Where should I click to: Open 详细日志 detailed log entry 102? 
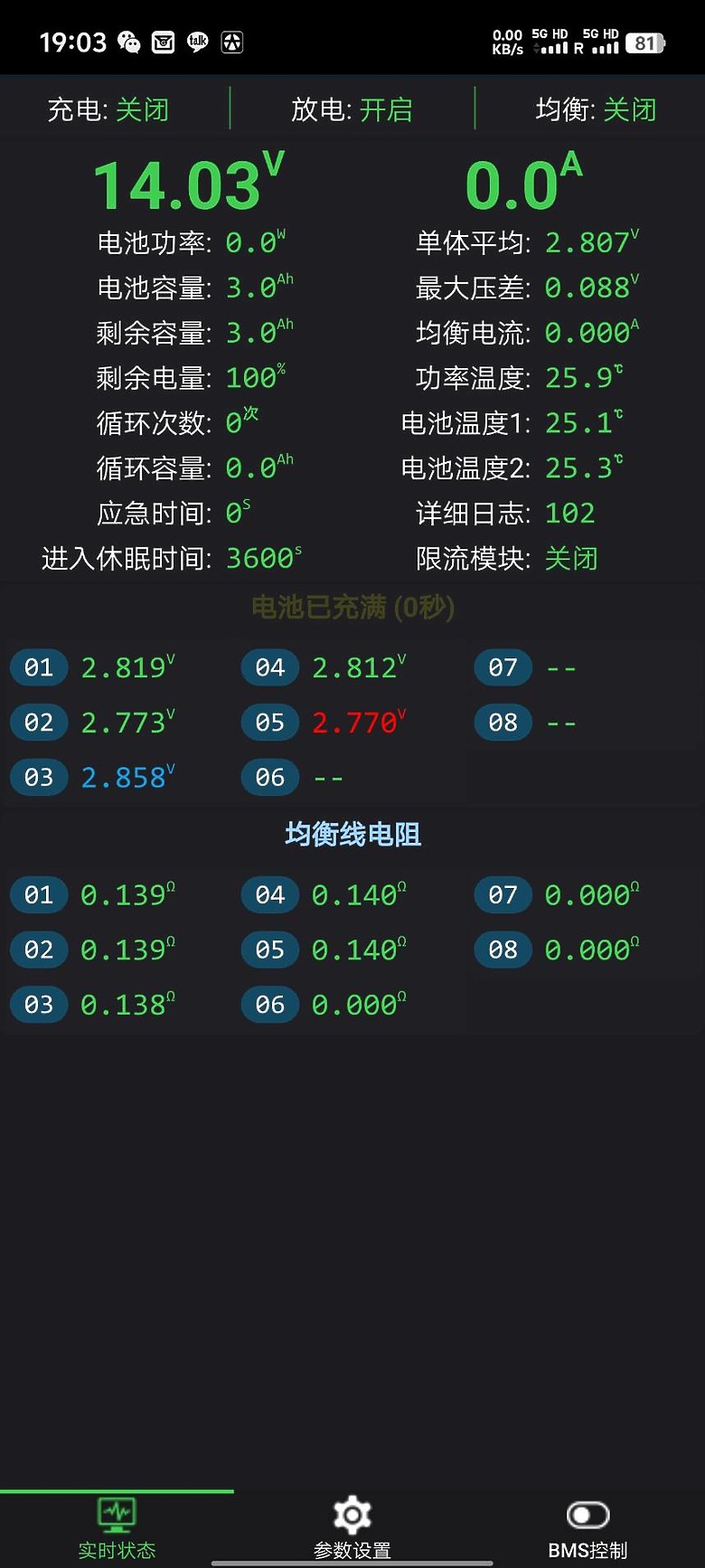(x=569, y=513)
